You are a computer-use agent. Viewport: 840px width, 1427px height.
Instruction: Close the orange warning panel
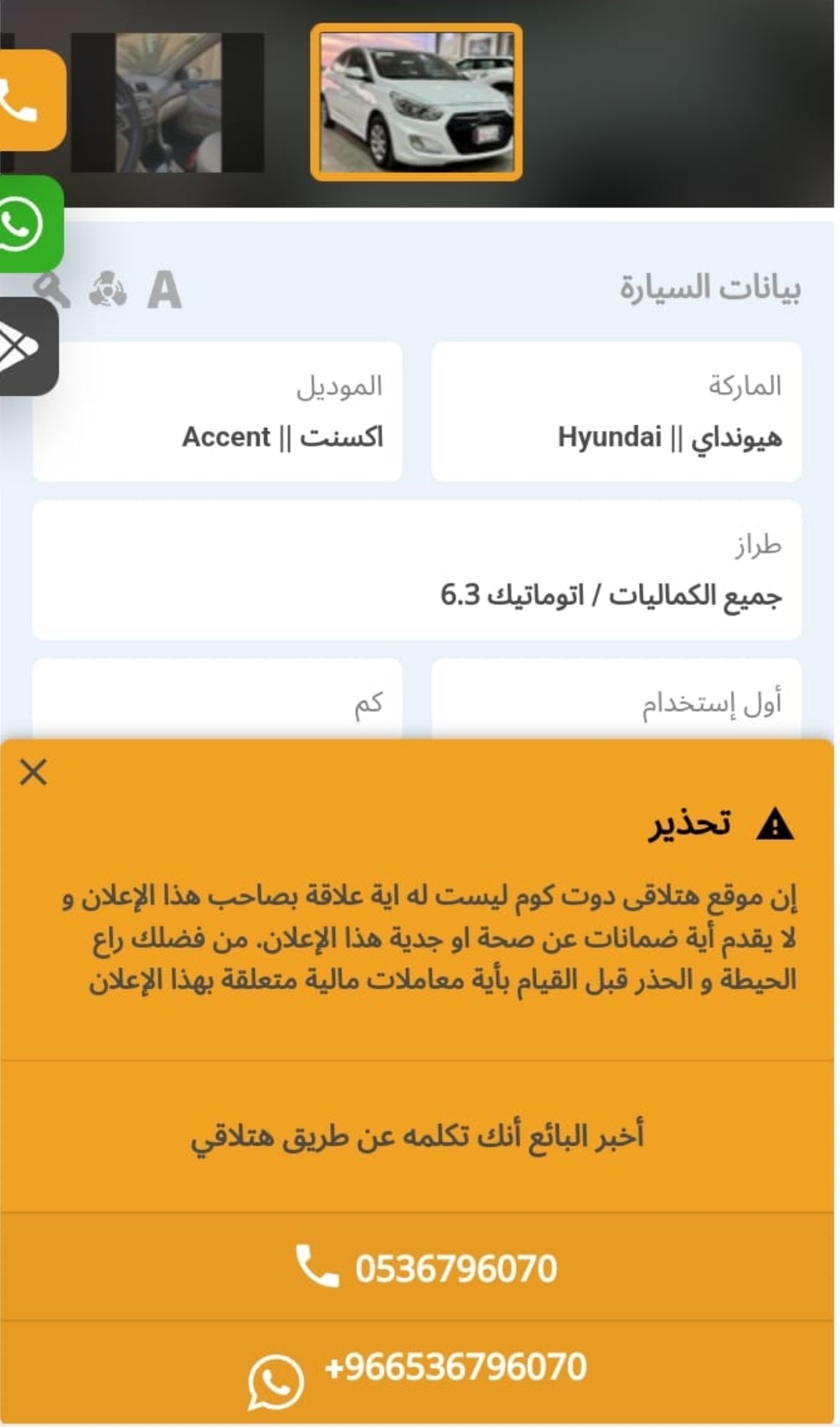pyautogui.click(x=33, y=772)
